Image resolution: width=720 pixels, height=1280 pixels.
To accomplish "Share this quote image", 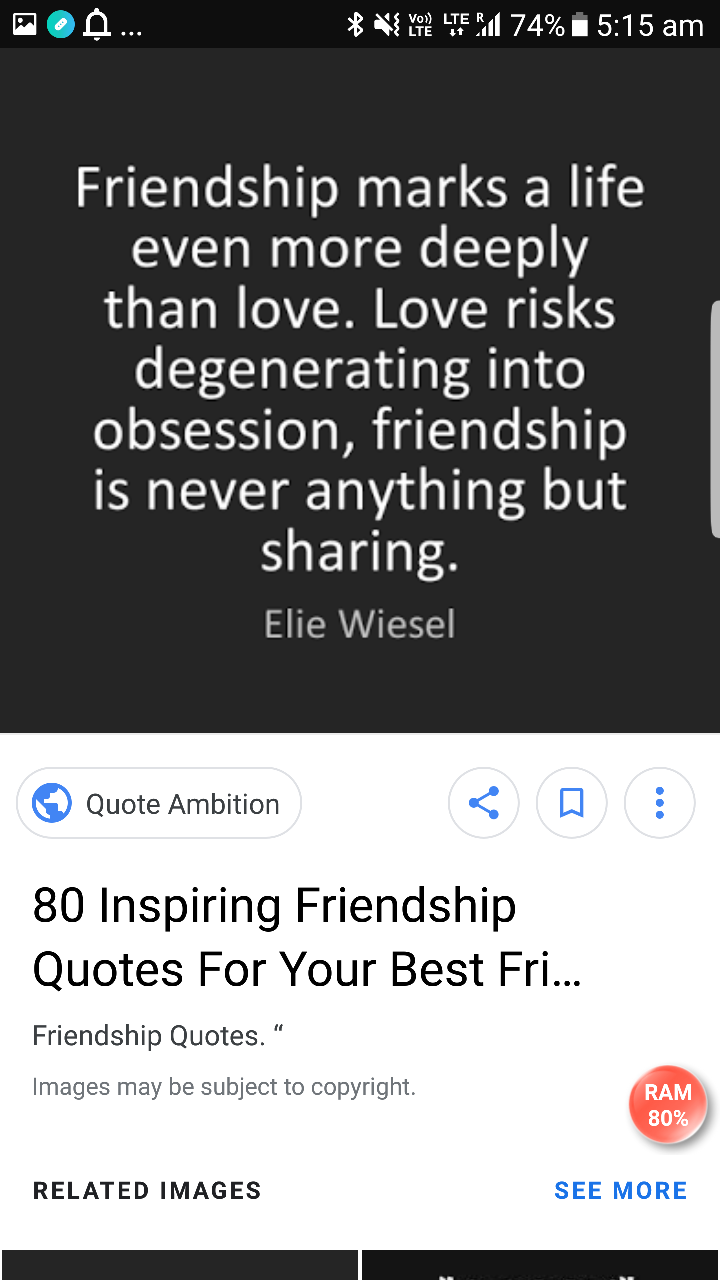I will (484, 803).
